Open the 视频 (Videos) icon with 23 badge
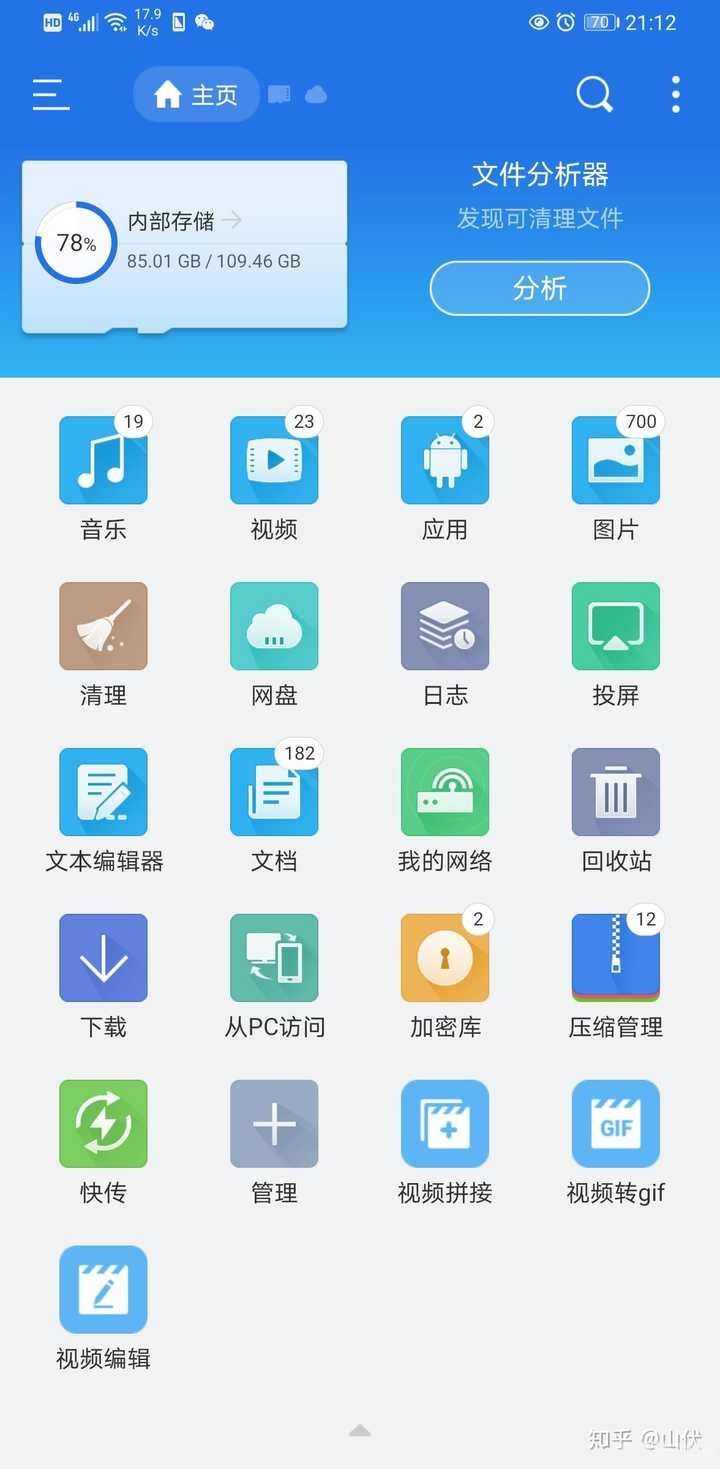This screenshot has height=1469, width=720. pos(273,459)
